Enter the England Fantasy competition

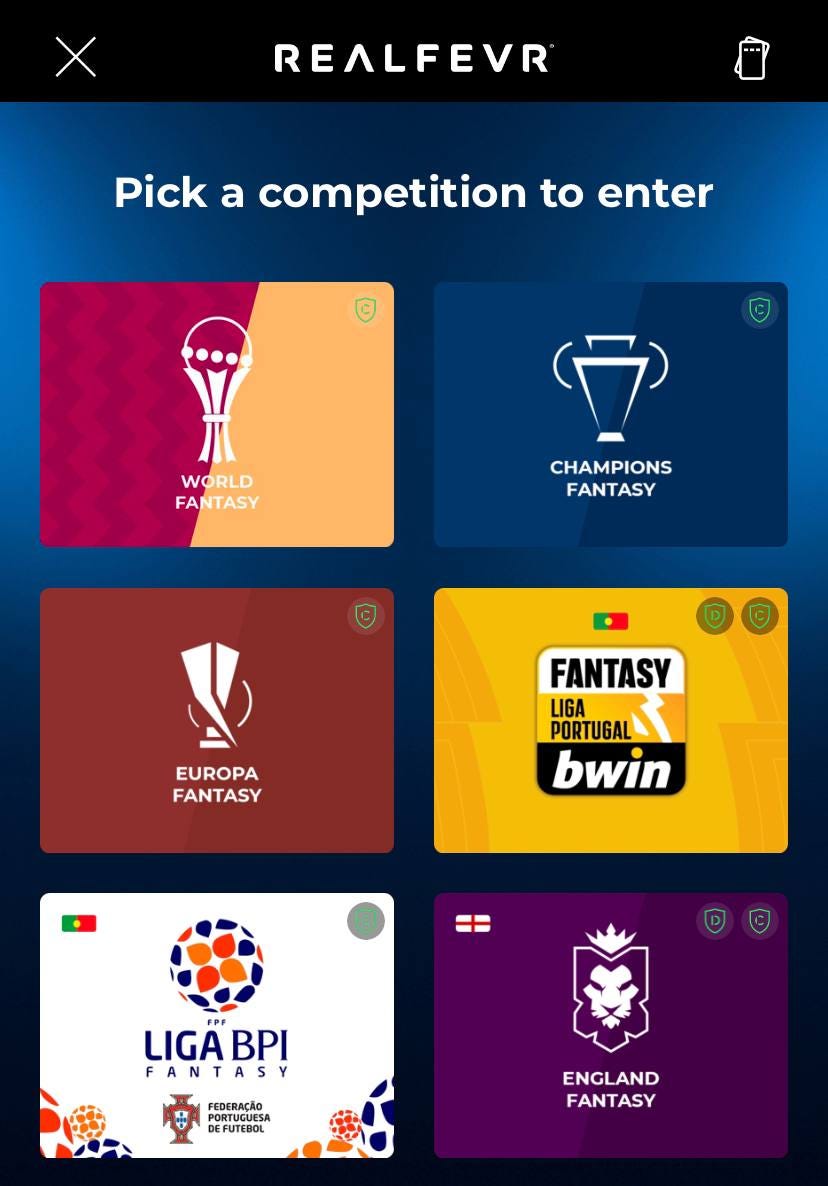pos(610,1025)
